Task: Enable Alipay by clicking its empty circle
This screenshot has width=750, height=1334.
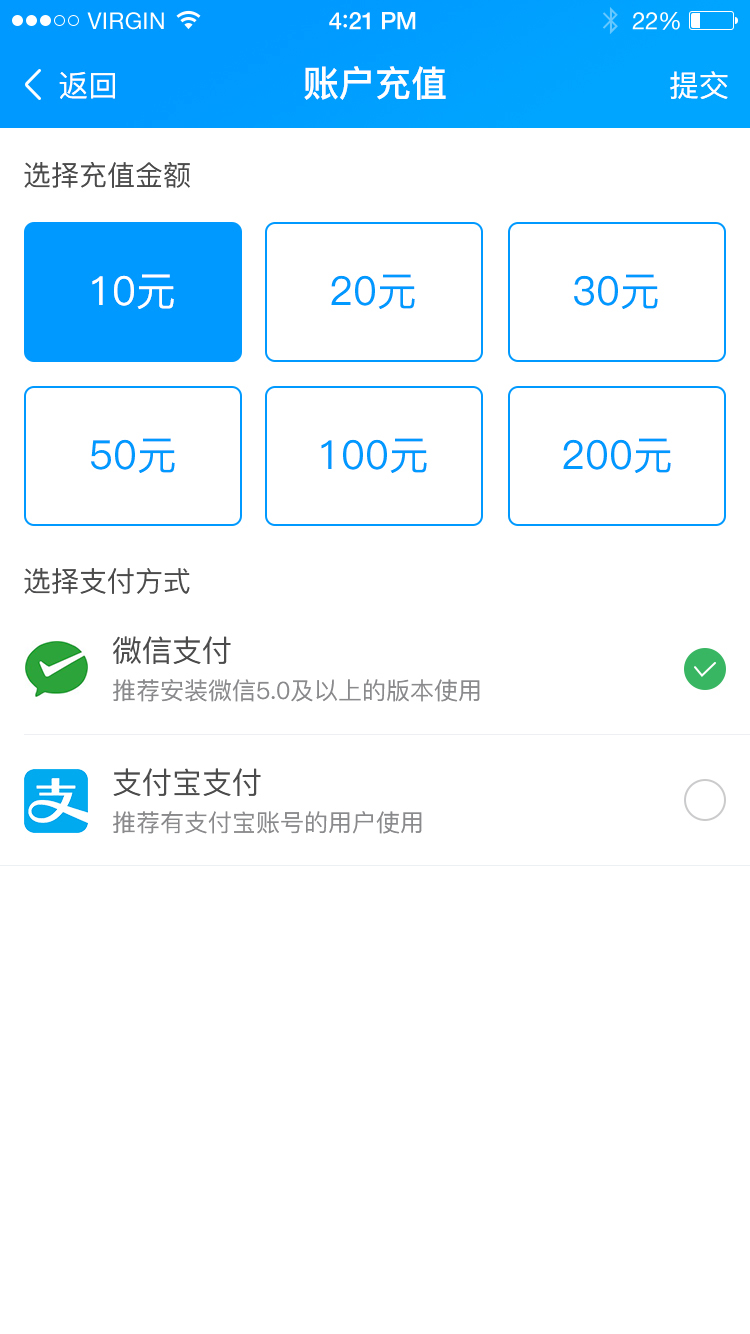Action: [x=704, y=800]
